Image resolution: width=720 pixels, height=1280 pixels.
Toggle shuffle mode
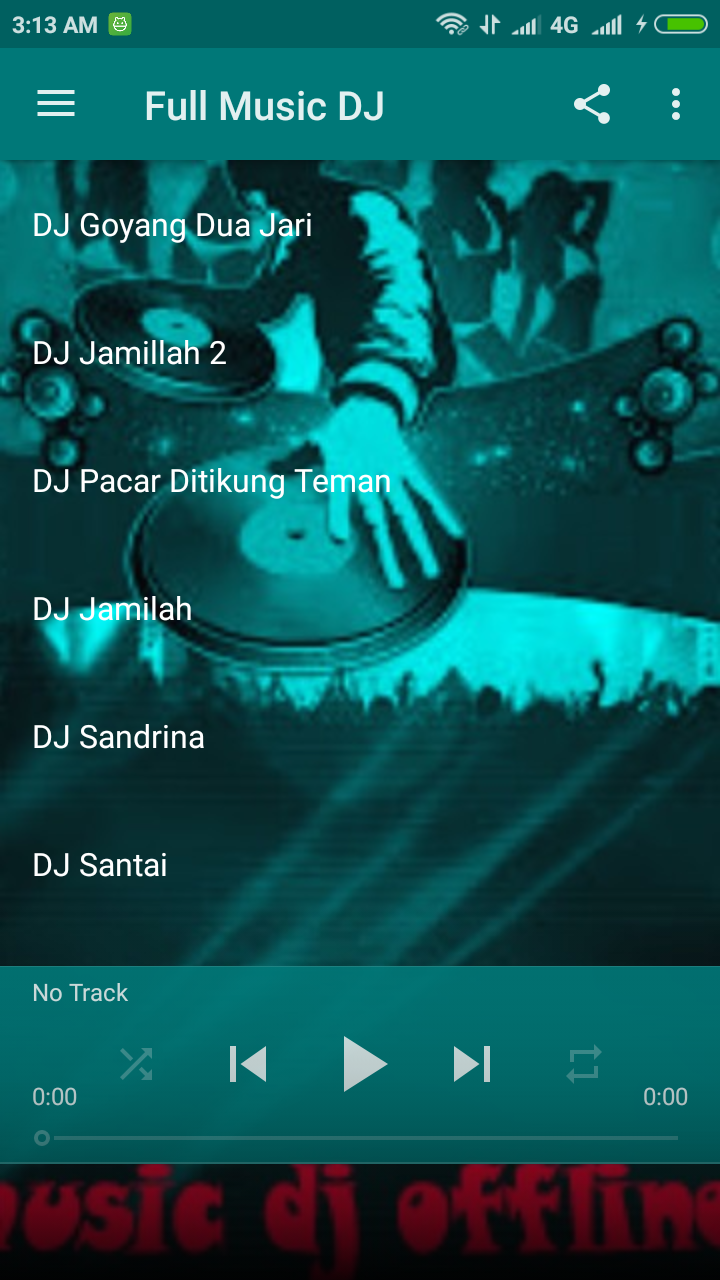click(x=136, y=1064)
